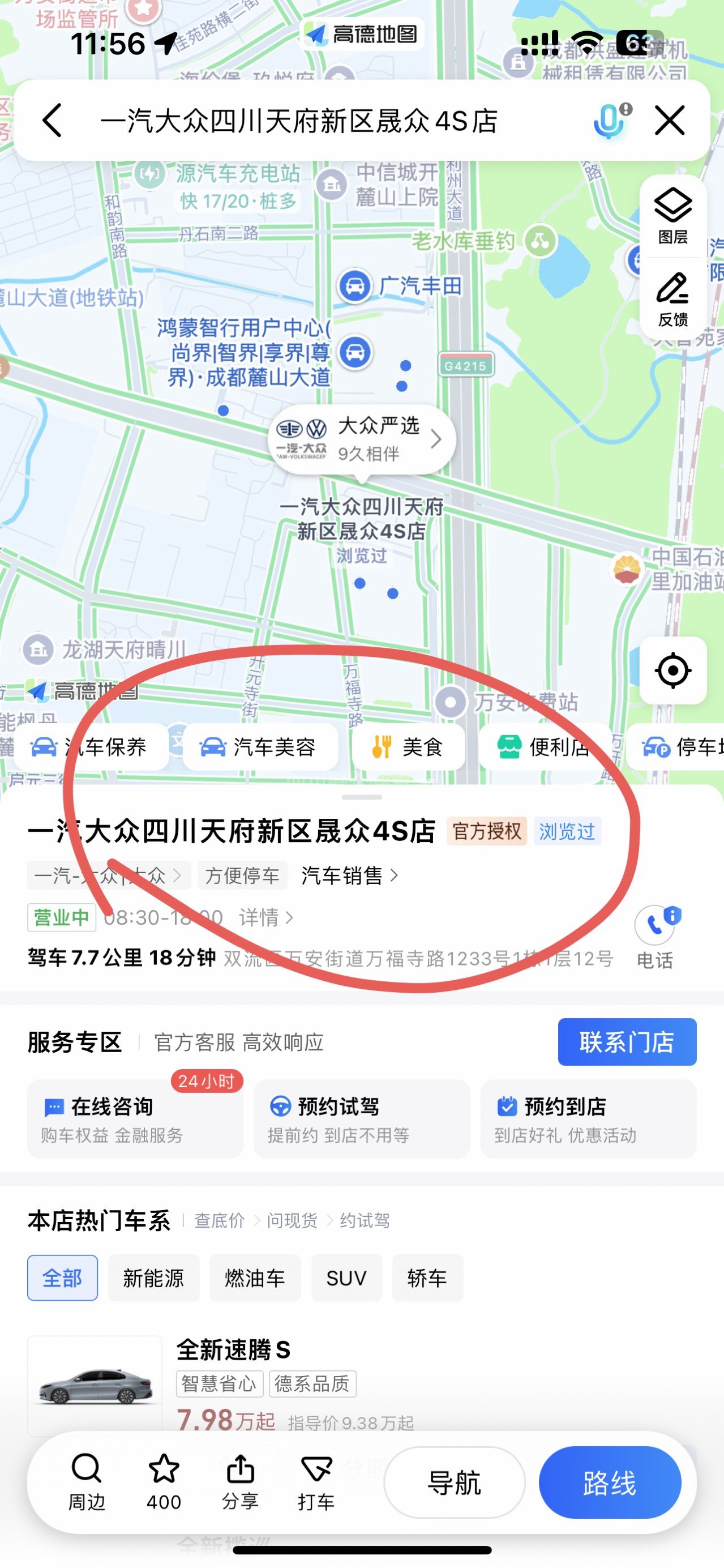View 路线 route options

click(610, 1483)
